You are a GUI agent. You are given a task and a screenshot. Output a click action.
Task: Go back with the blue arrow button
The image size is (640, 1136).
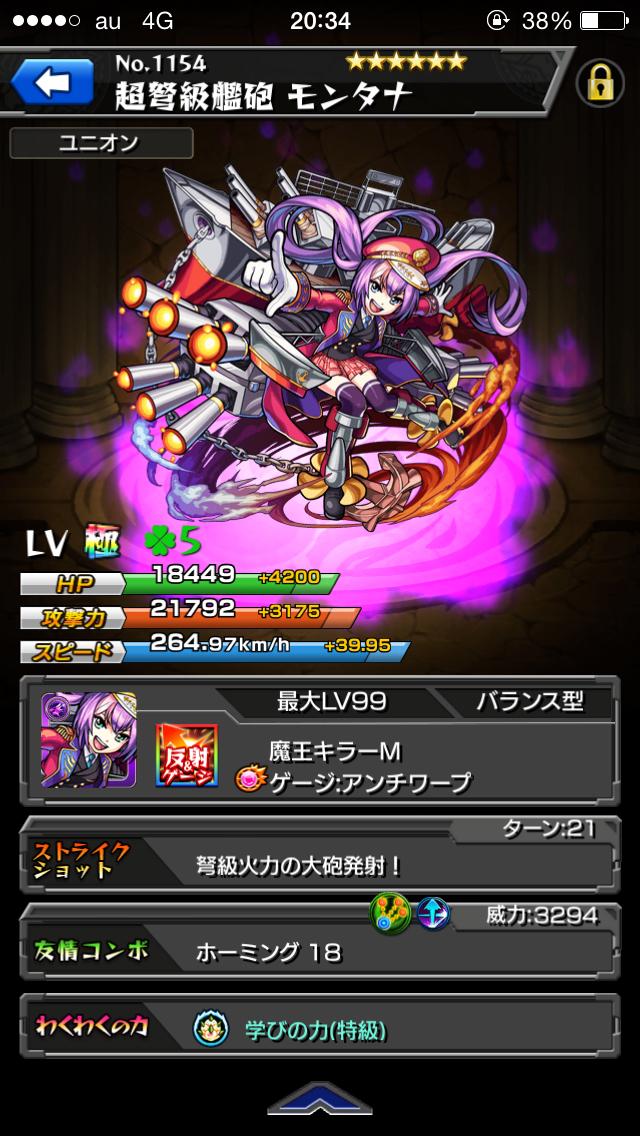pos(46,80)
